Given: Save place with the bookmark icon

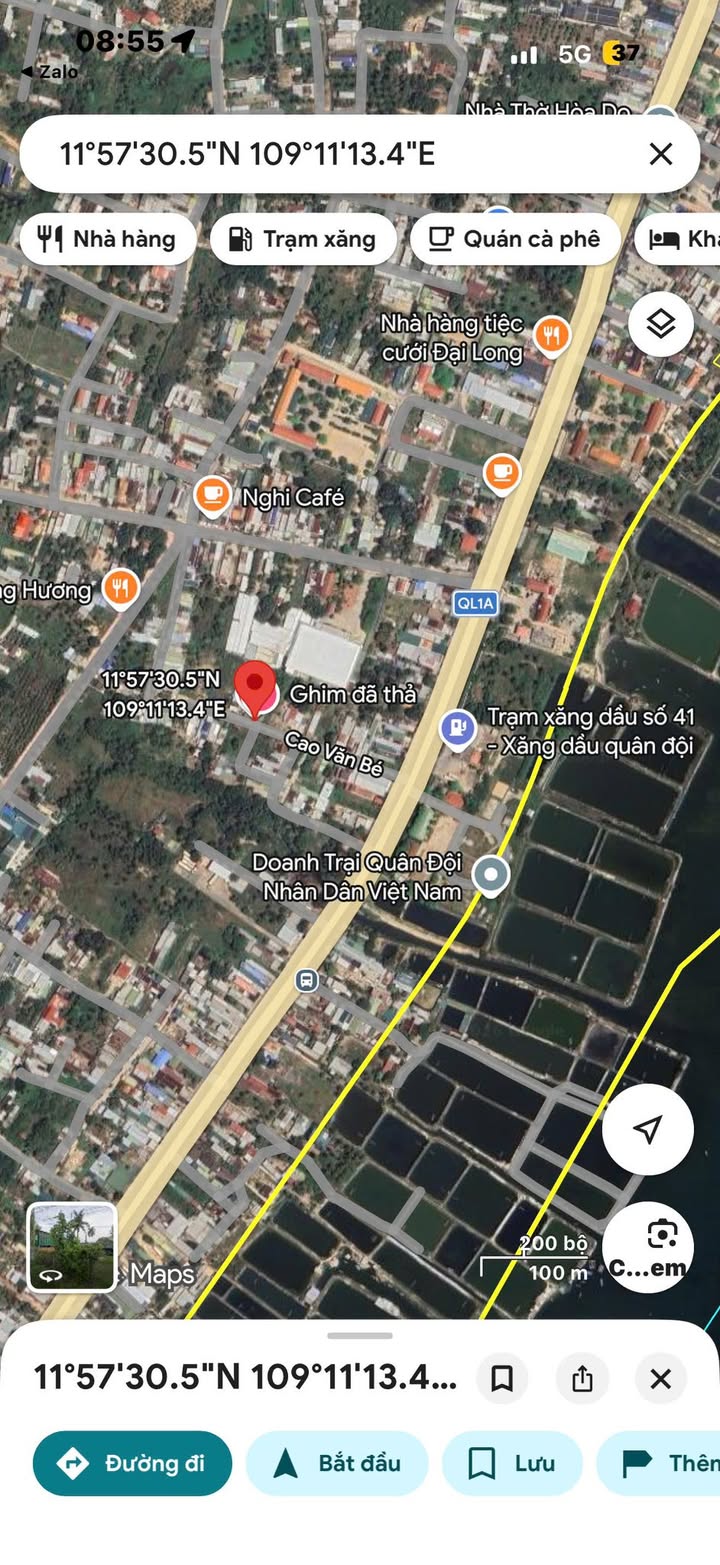Looking at the screenshot, I should 502,1379.
